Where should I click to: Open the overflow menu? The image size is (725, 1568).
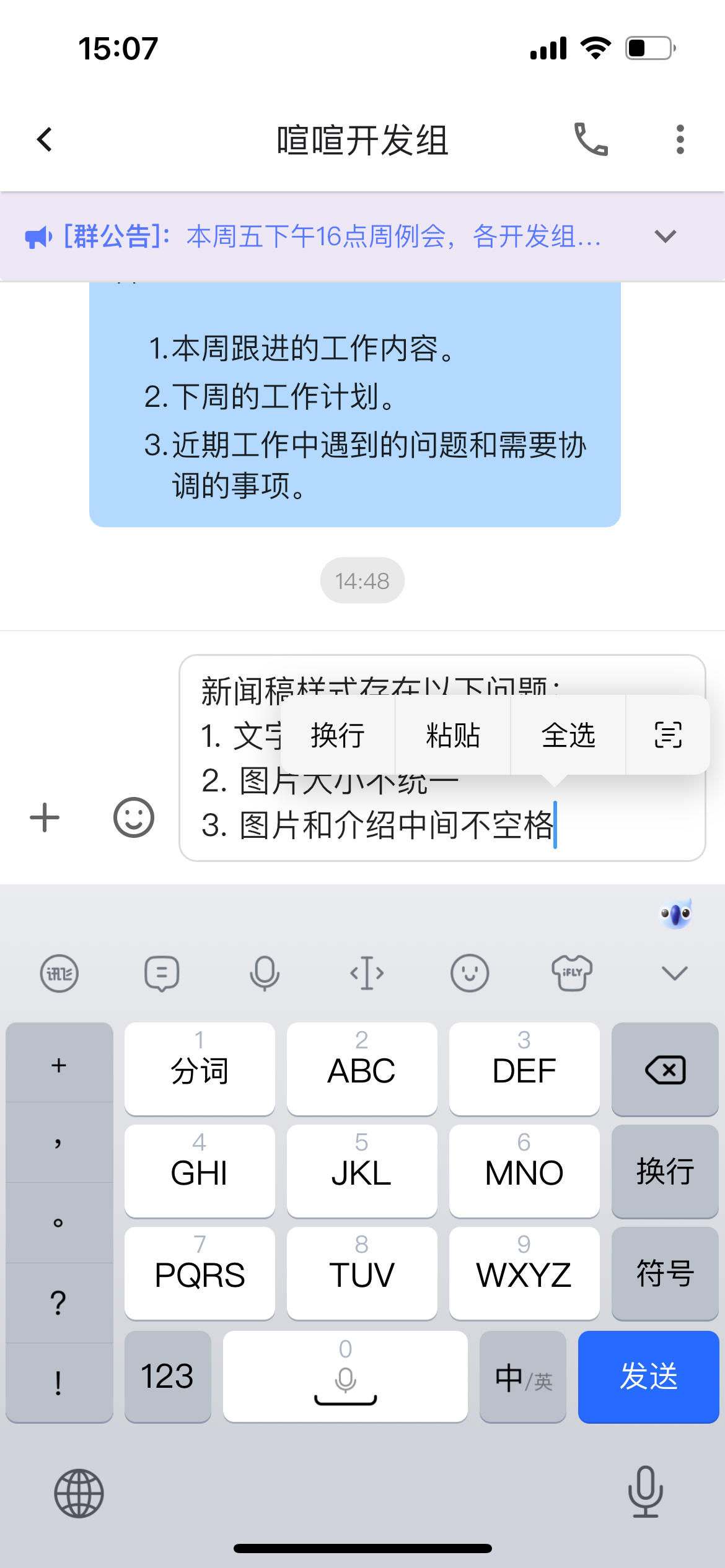coord(680,139)
